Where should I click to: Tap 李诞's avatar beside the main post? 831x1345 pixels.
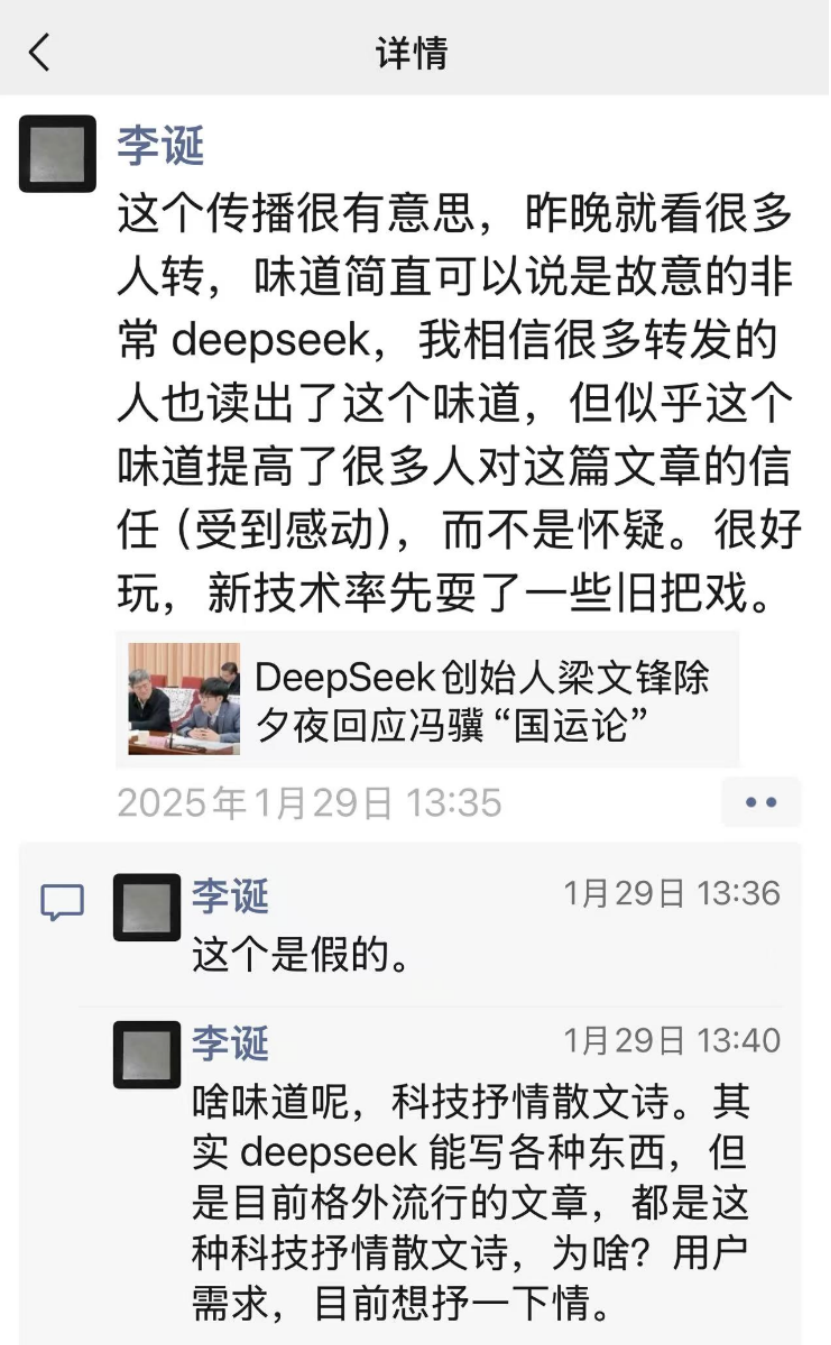tap(57, 153)
